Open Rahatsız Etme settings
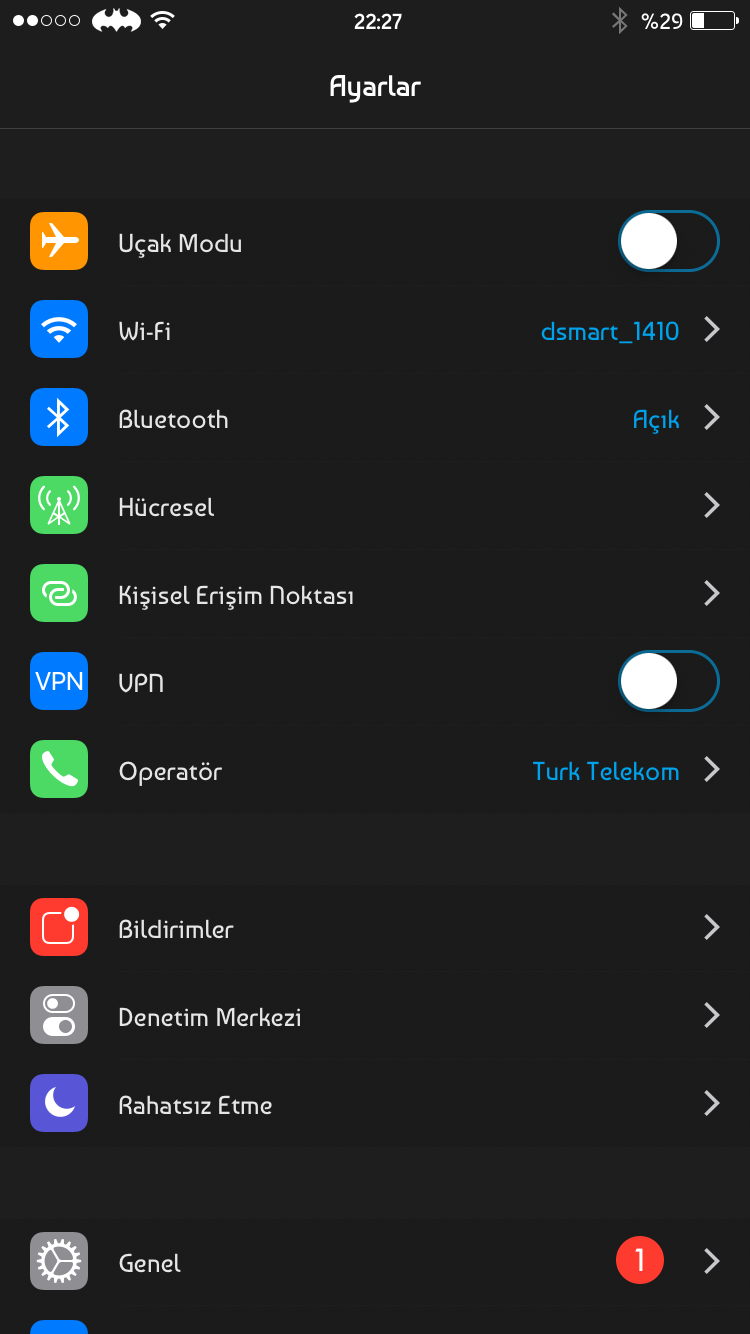The width and height of the screenshot is (750, 1334). [375, 1104]
